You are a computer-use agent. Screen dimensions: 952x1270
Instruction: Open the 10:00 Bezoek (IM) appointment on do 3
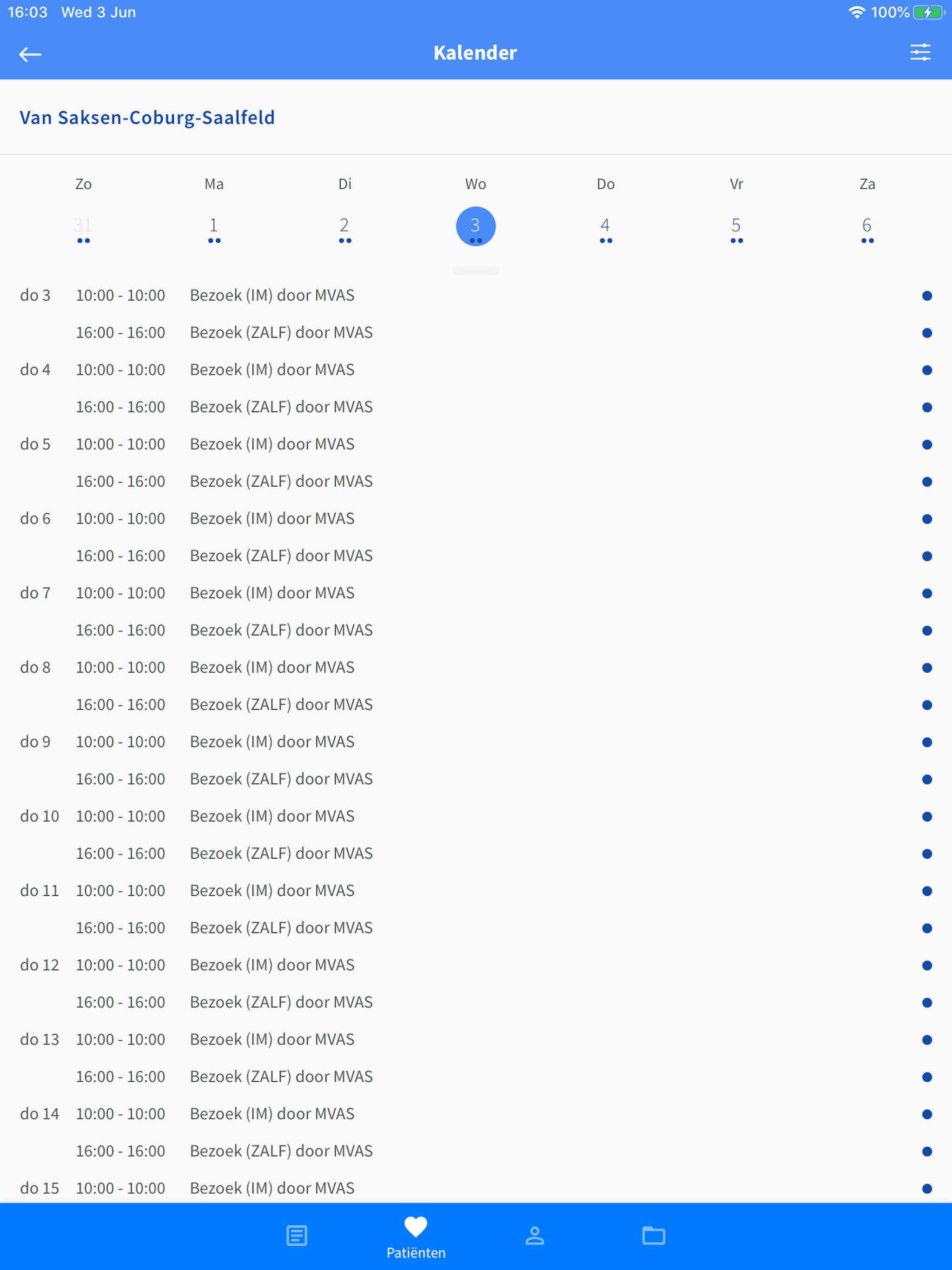(272, 295)
